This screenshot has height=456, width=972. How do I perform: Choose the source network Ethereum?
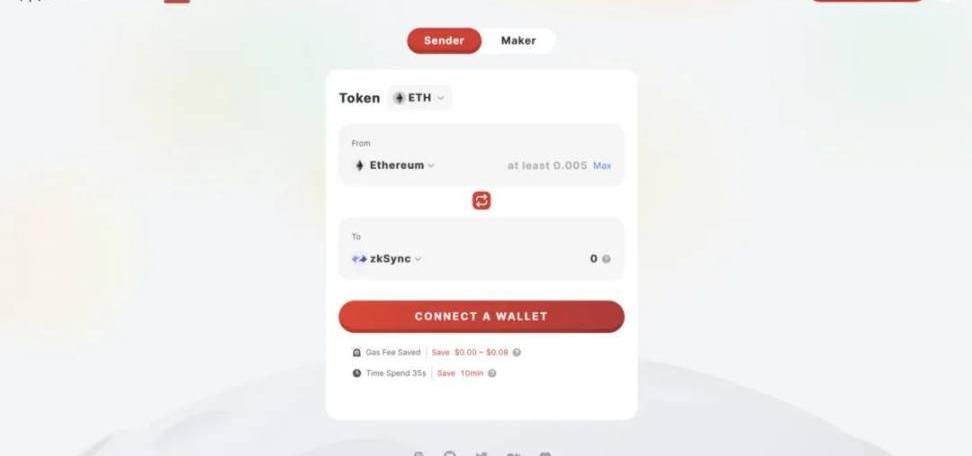tap(395, 165)
